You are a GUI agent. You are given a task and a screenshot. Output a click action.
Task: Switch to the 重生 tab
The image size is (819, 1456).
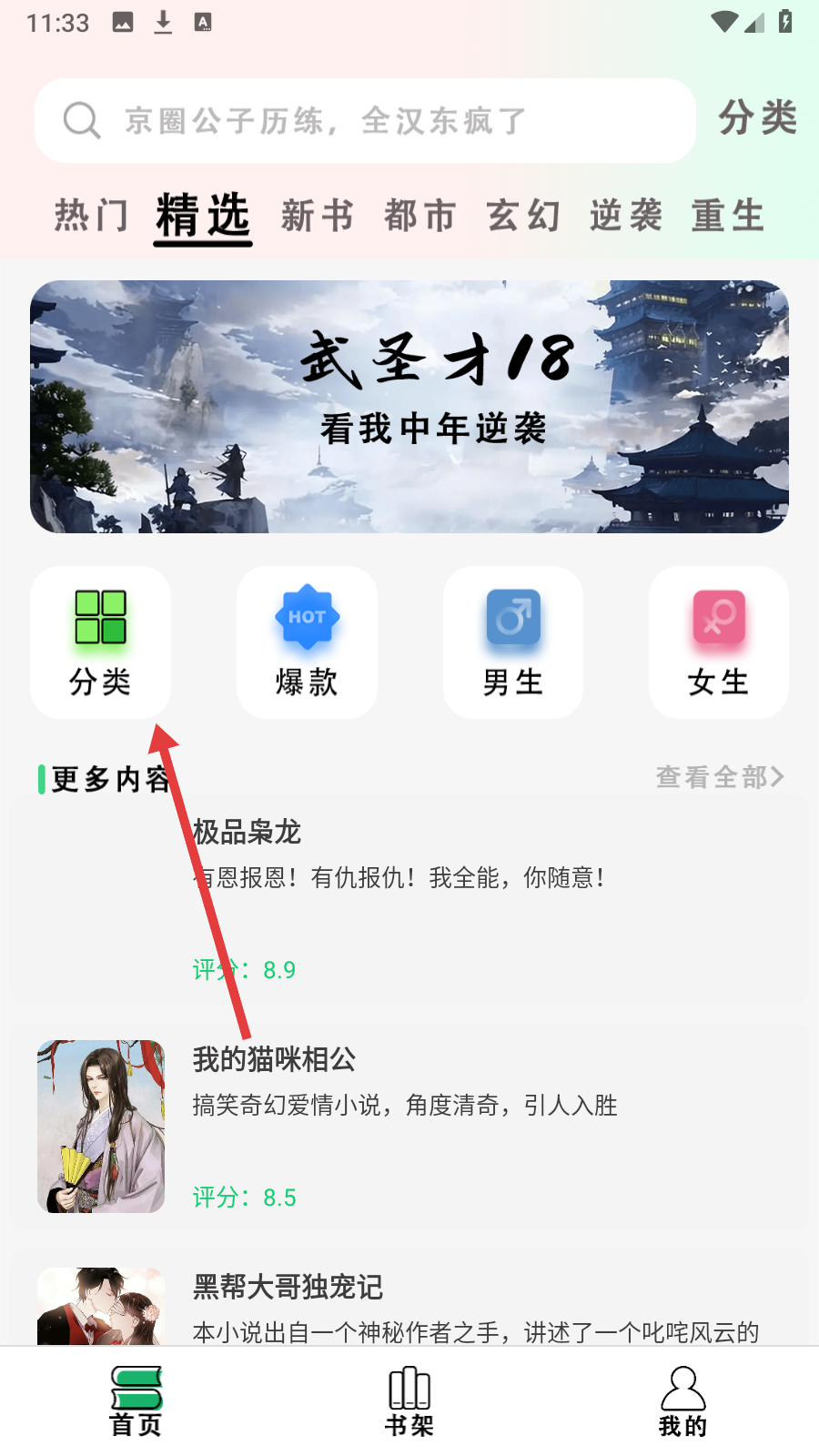(728, 217)
